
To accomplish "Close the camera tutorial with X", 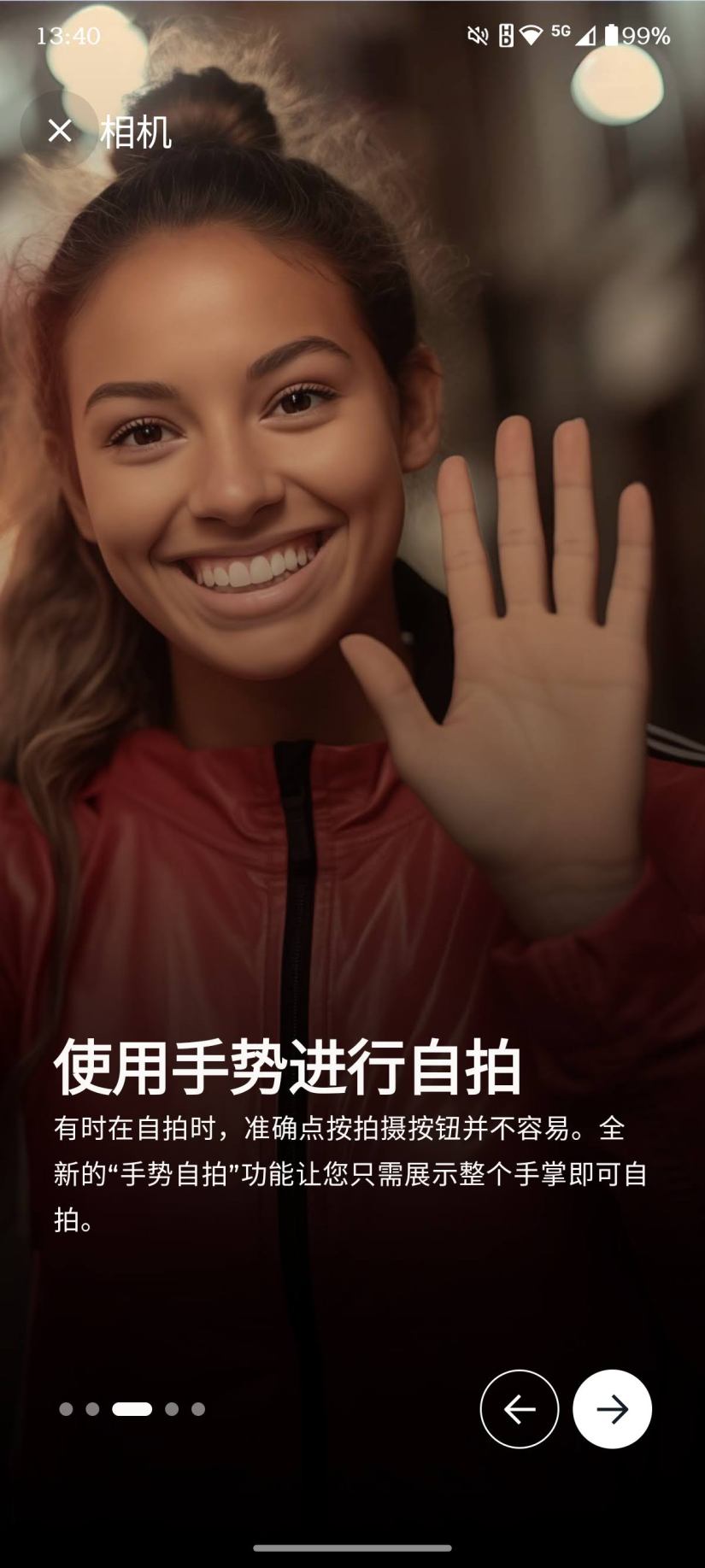I will (x=60, y=131).
